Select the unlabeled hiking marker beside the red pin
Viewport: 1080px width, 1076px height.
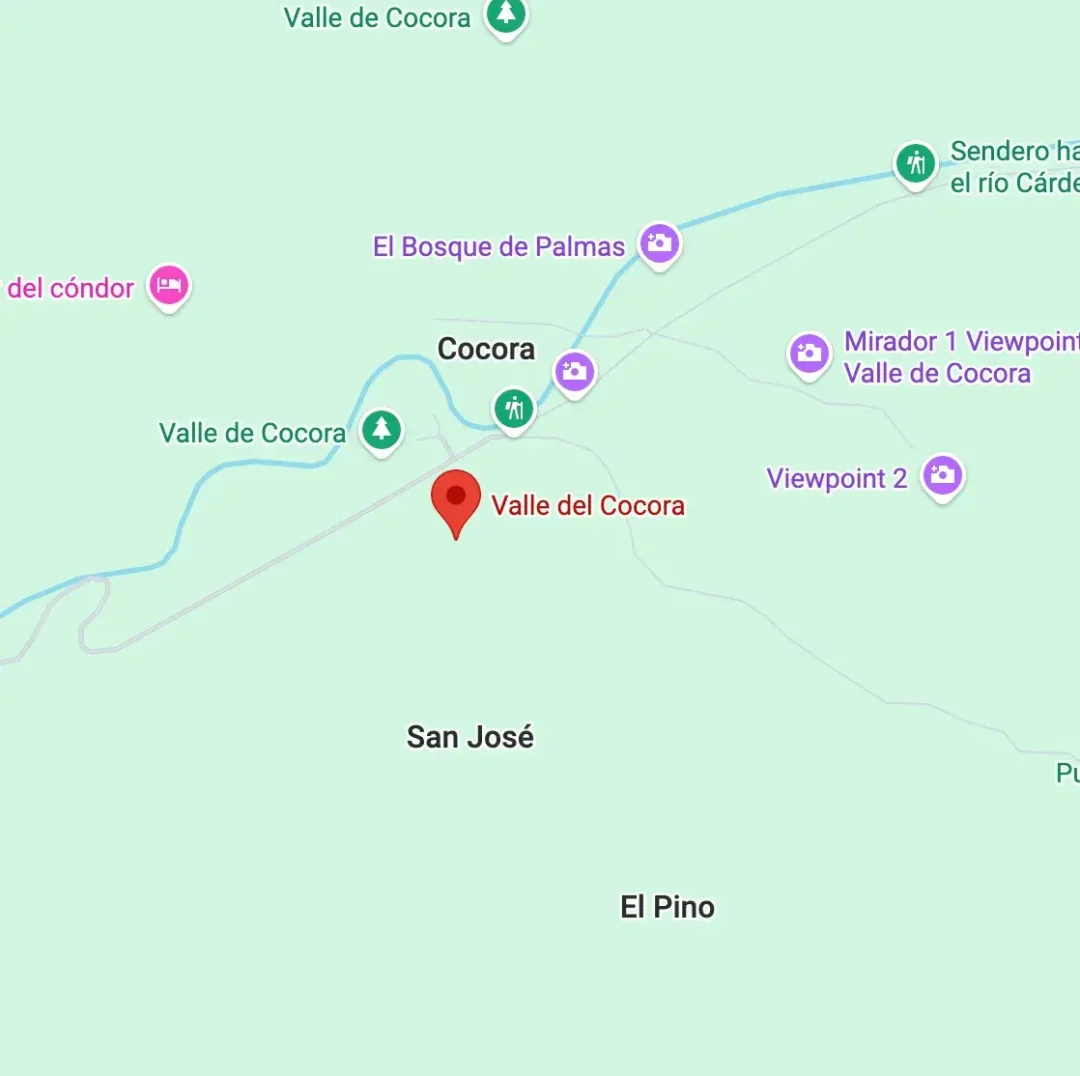tap(514, 408)
